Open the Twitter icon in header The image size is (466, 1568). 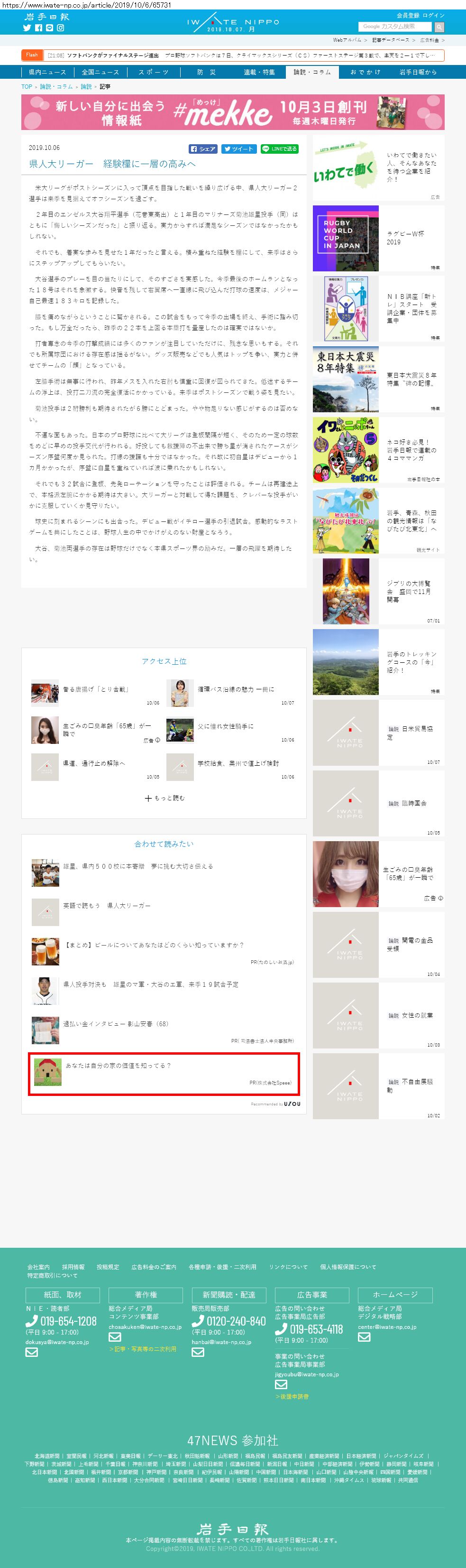pos(27,28)
